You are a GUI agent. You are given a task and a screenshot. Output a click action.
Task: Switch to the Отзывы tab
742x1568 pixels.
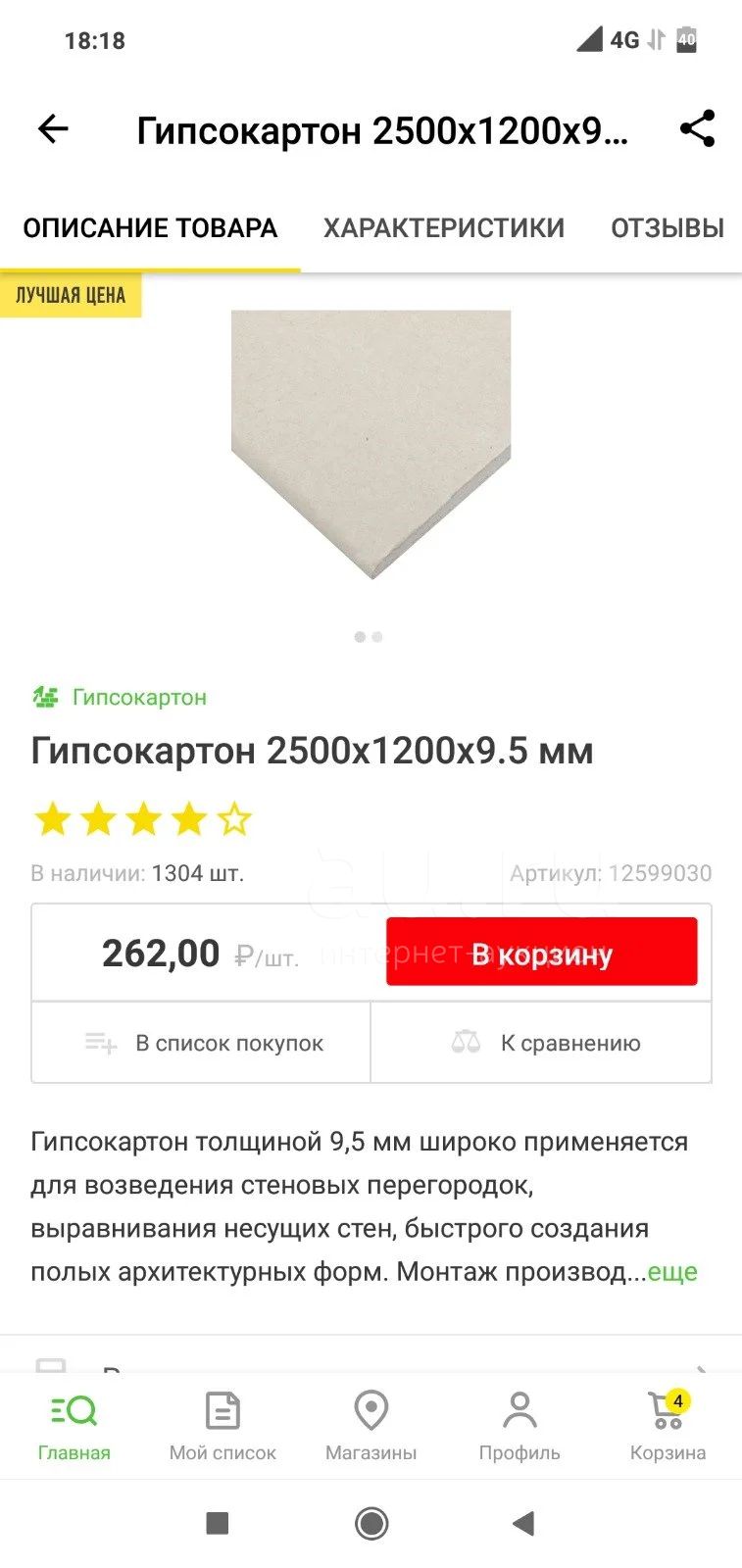point(668,228)
